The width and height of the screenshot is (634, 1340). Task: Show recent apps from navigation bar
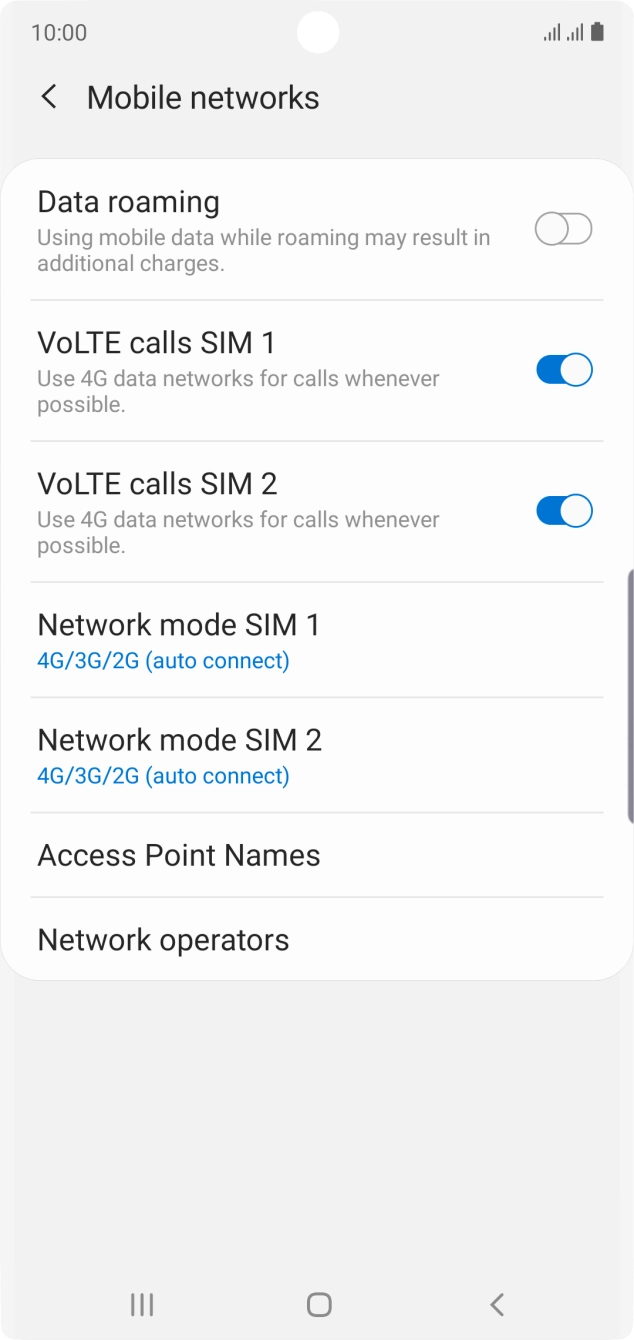[x=142, y=1304]
